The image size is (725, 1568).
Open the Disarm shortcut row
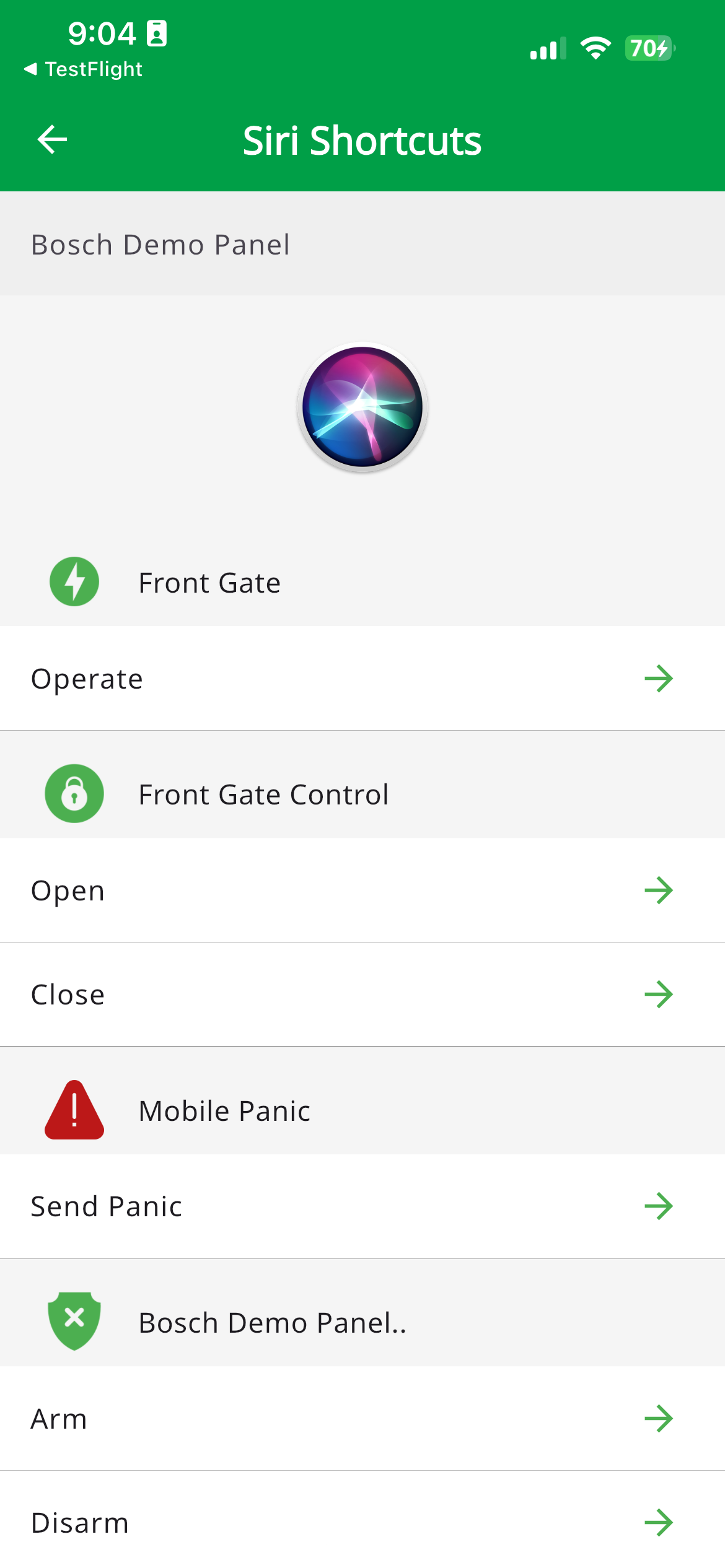[362, 1522]
